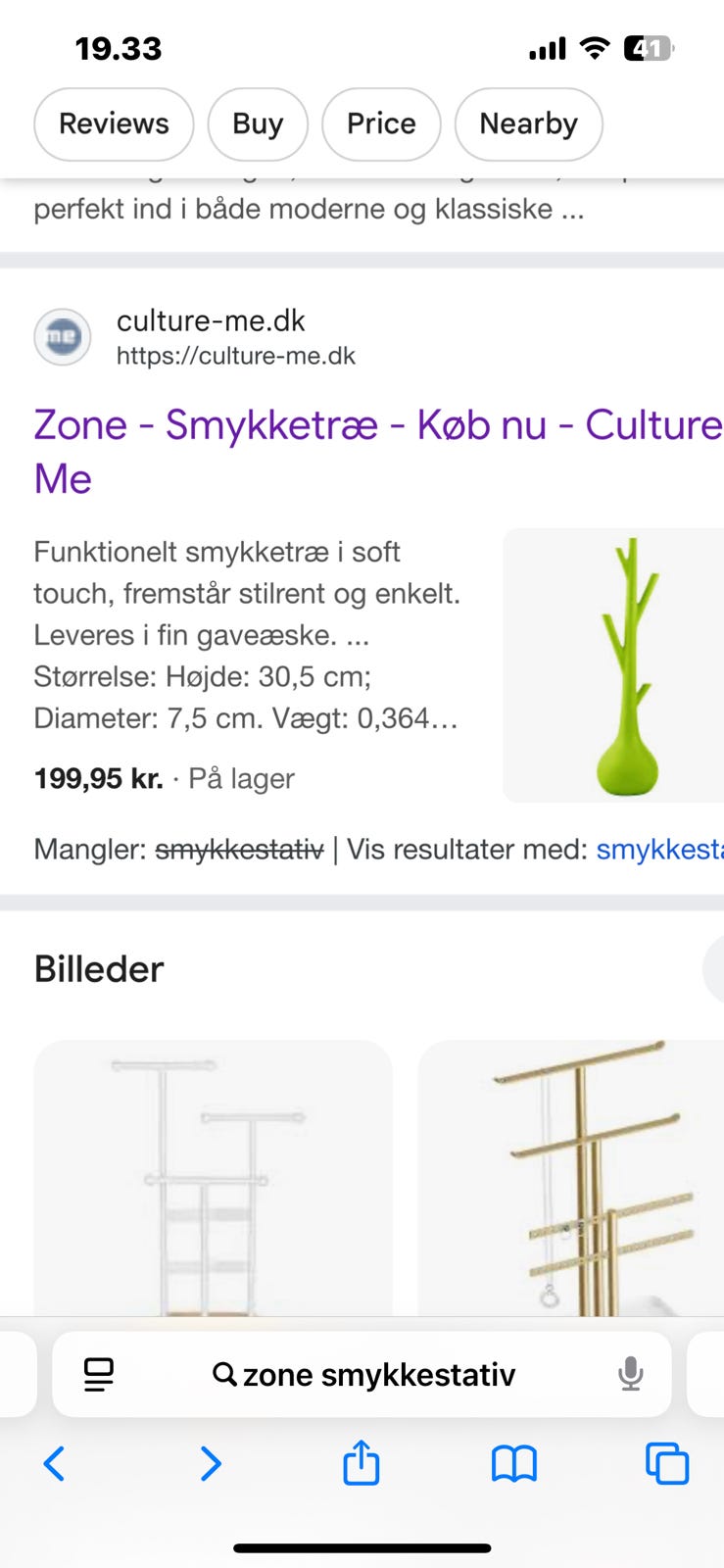This screenshot has height=1568, width=724.
Task: Filter results by Reviews
Action: [113, 123]
